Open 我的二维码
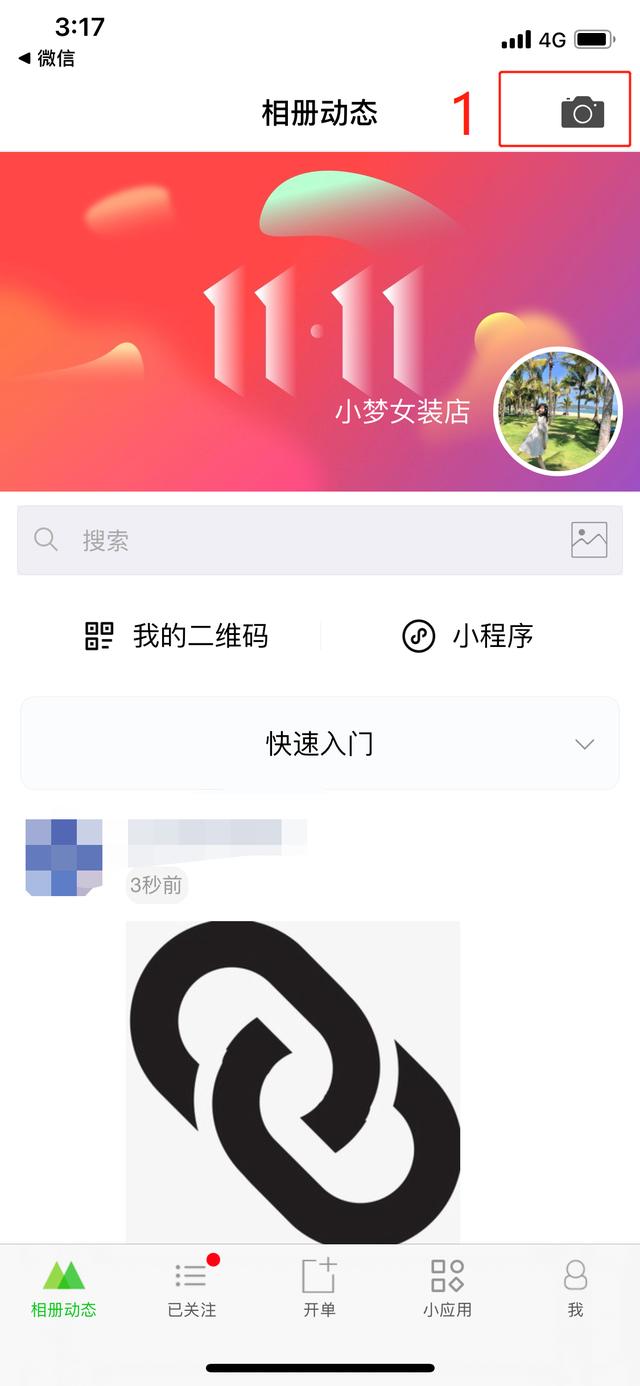Screen dimensions: 640x1386 point(177,636)
